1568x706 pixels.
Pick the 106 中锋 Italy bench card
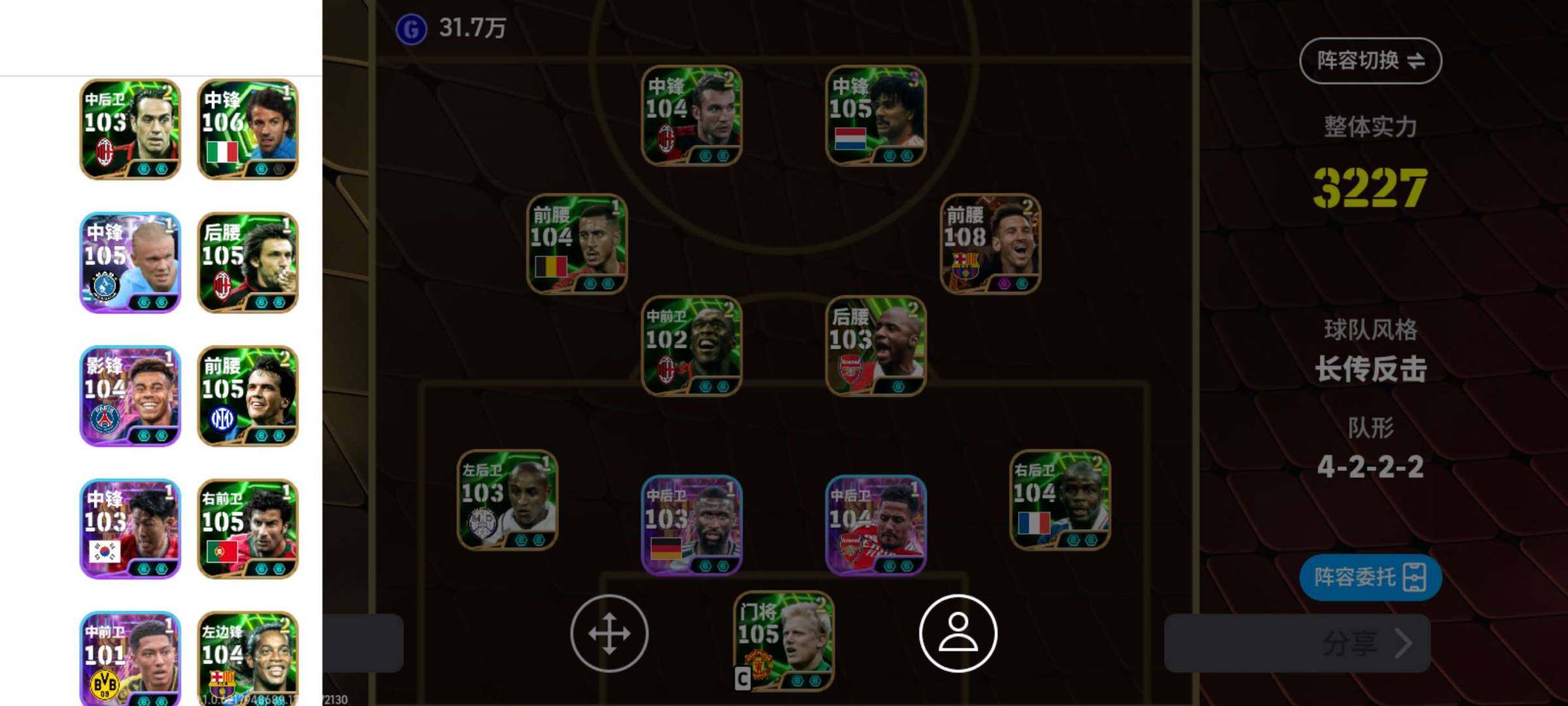coord(248,129)
